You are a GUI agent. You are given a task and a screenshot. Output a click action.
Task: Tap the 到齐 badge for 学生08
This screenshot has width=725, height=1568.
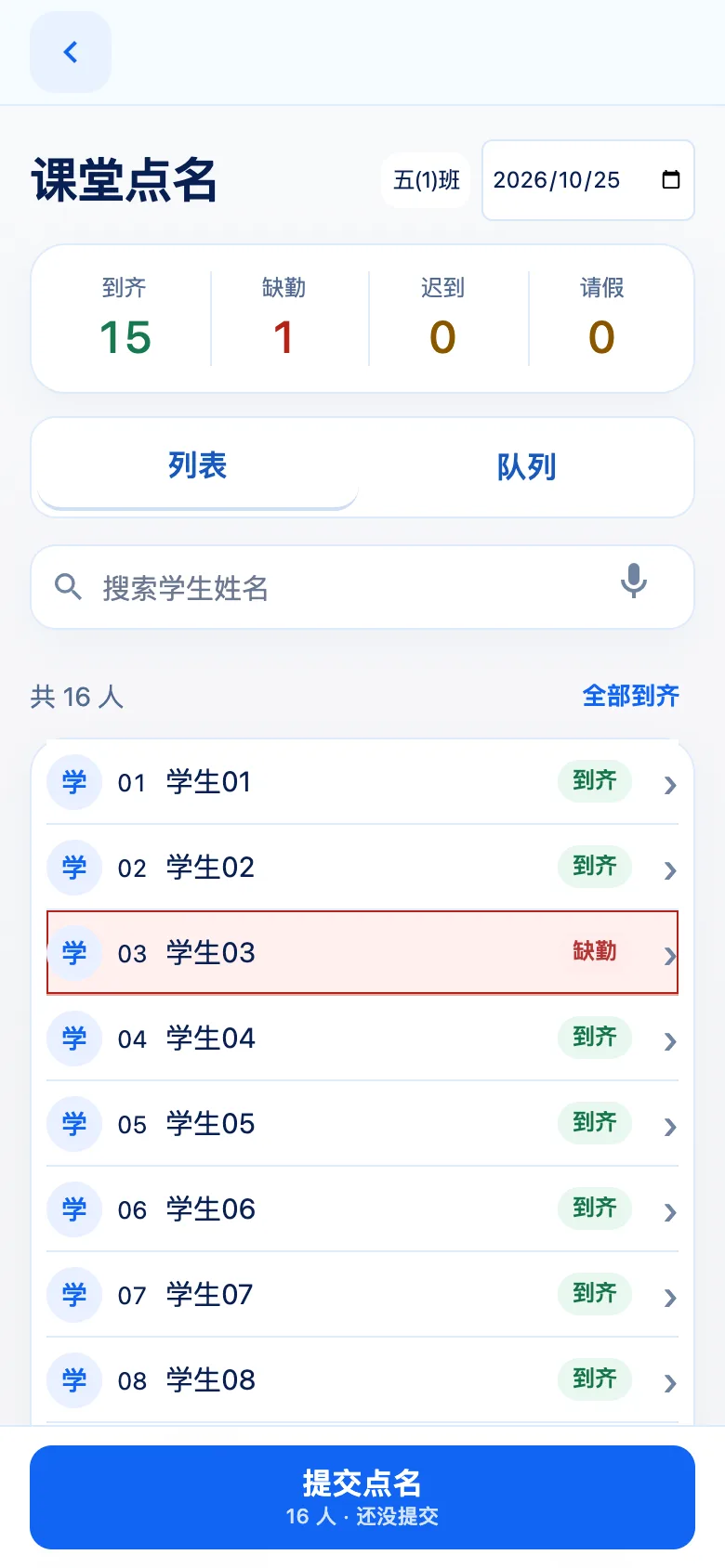pyautogui.click(x=595, y=1379)
